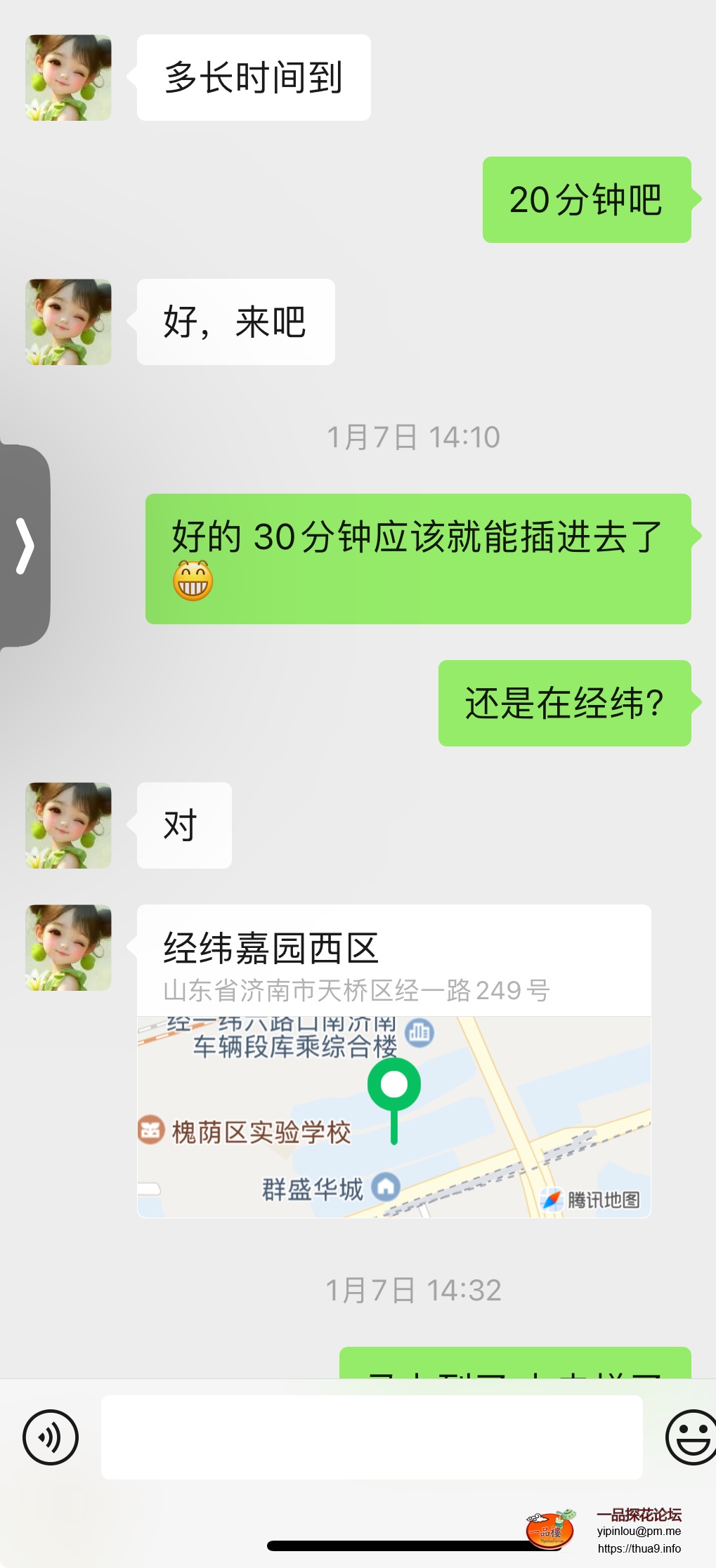The image size is (716, 1568).
Task: Focus the message text field
Action: pyautogui.click(x=371, y=1437)
